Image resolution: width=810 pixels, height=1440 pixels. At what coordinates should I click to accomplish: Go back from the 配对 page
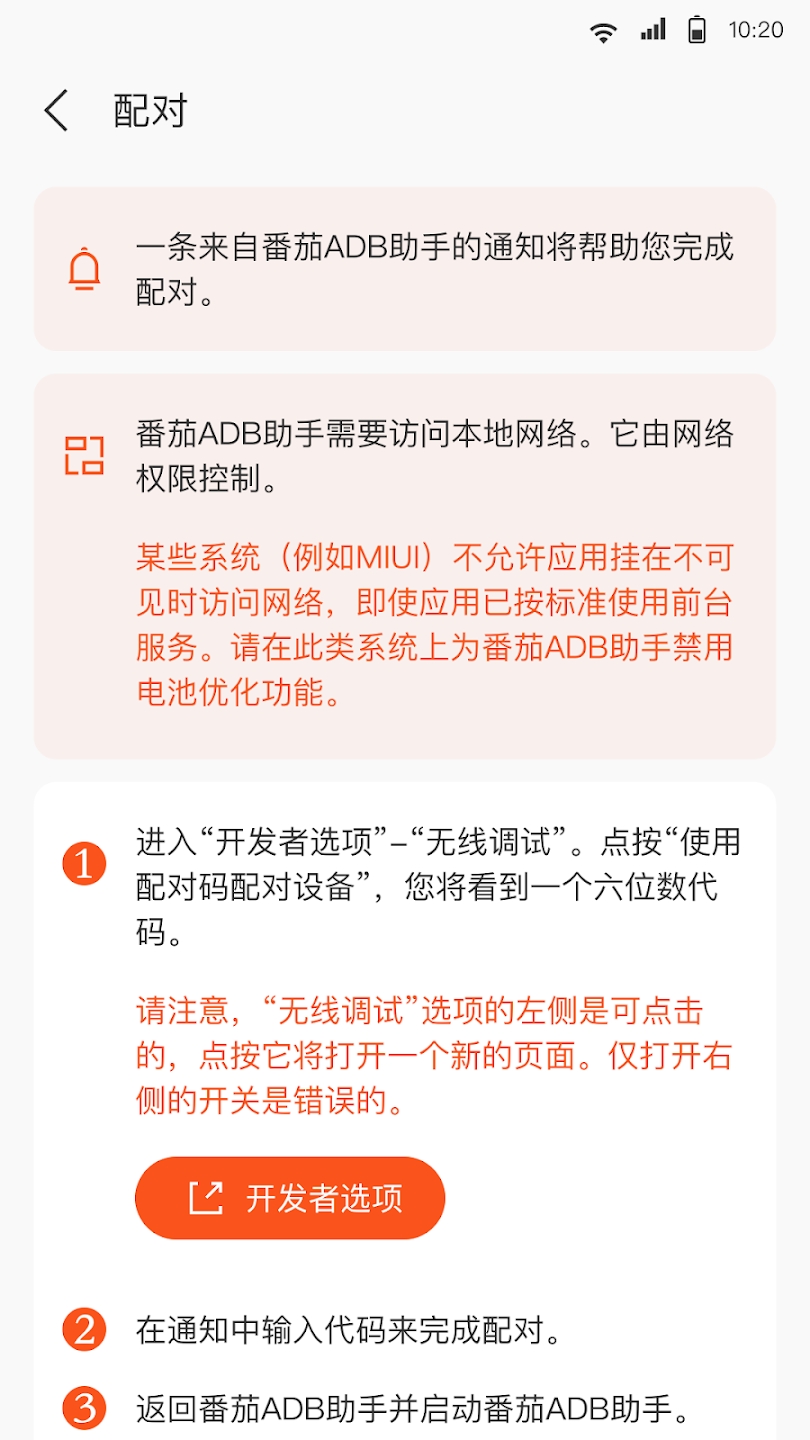(x=57, y=110)
